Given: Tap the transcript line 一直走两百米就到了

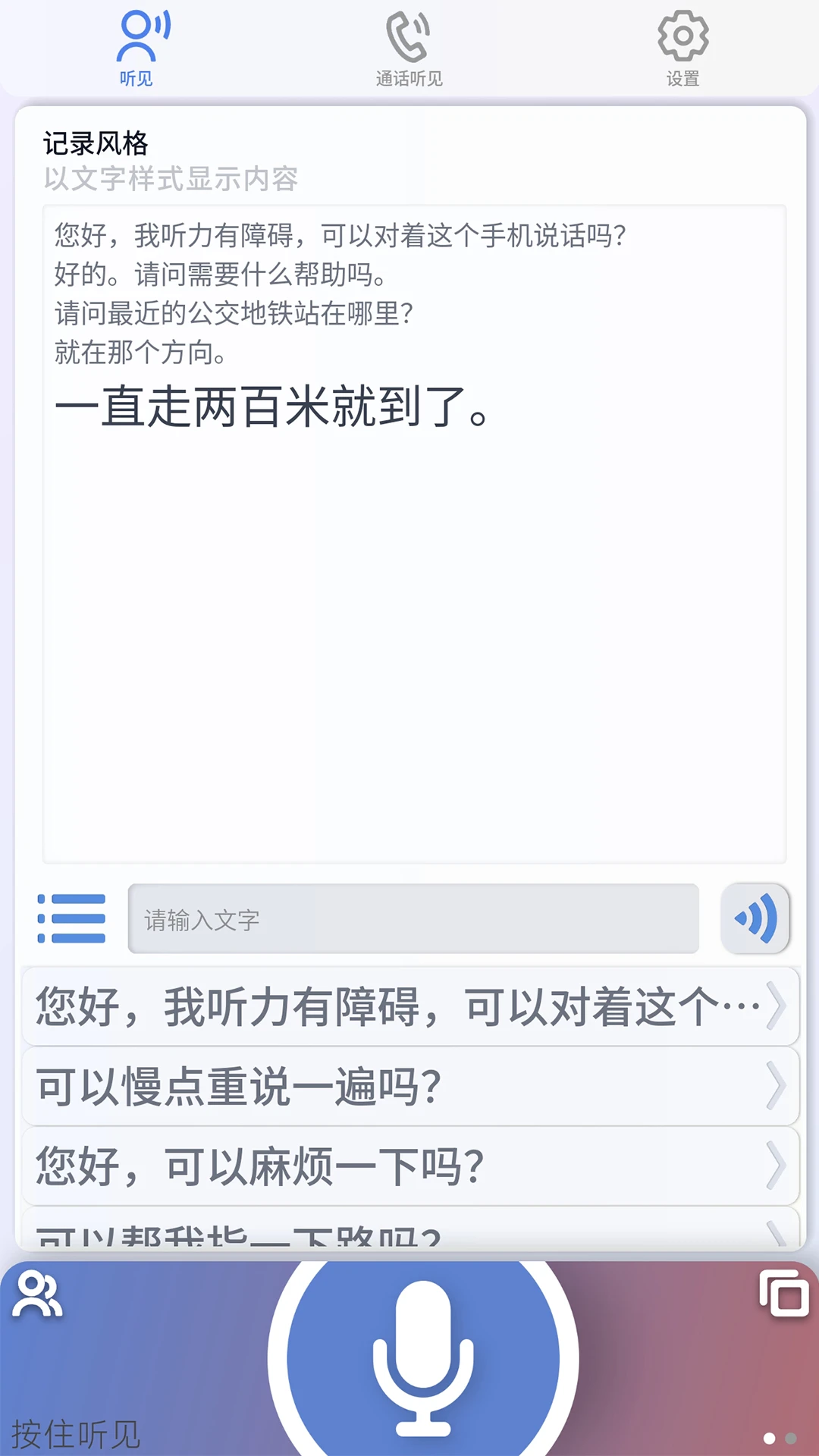Looking at the screenshot, I should pos(273,409).
